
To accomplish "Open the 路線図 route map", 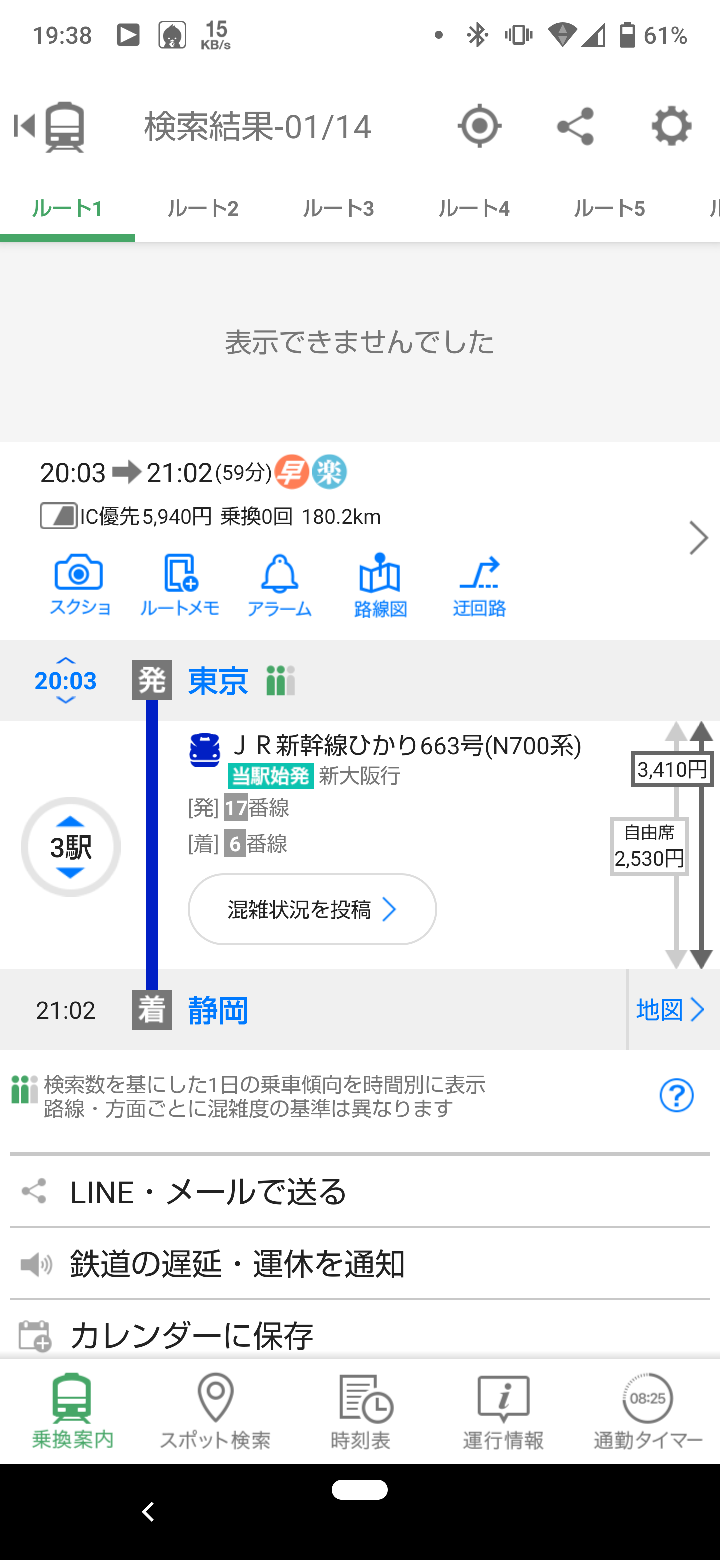I will point(380,586).
